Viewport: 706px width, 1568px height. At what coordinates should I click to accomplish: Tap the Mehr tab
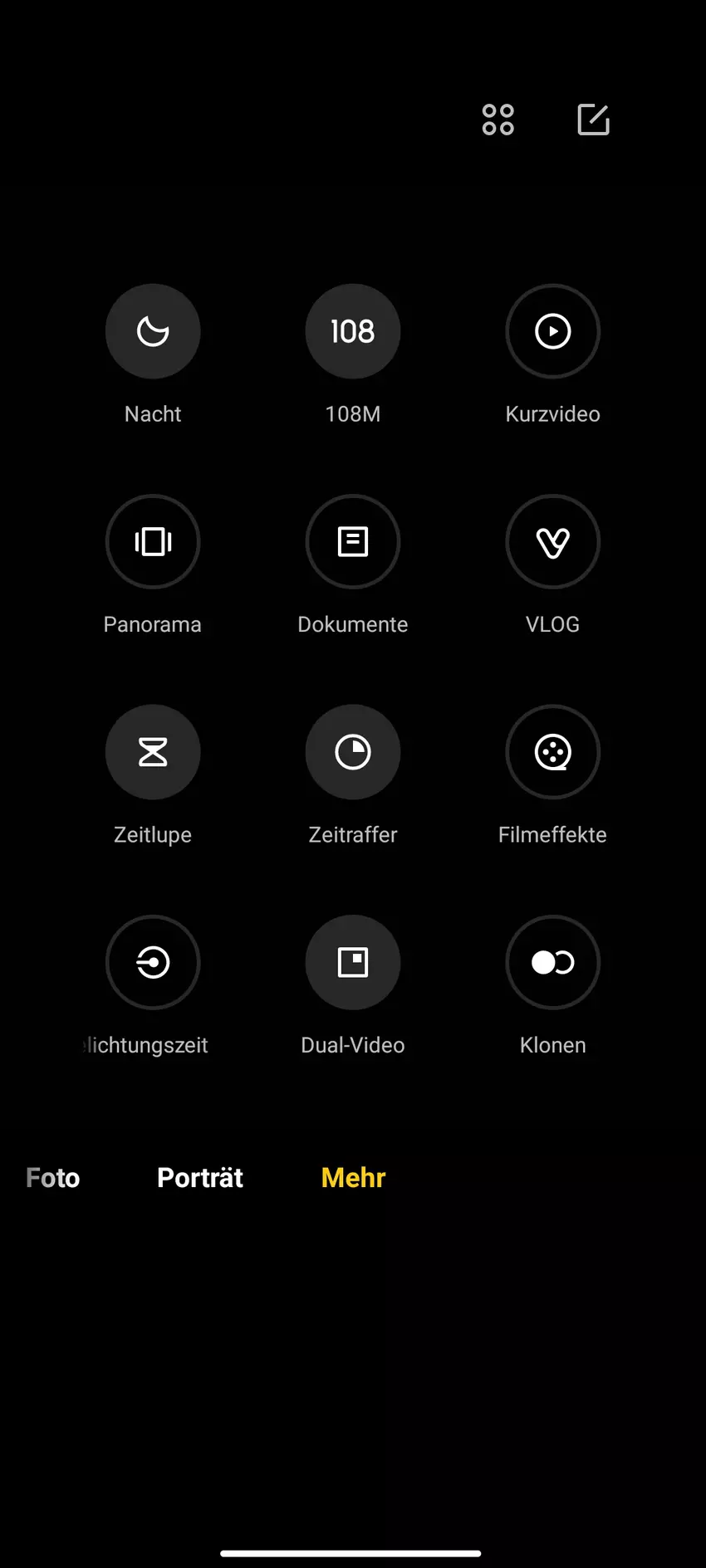(353, 1177)
